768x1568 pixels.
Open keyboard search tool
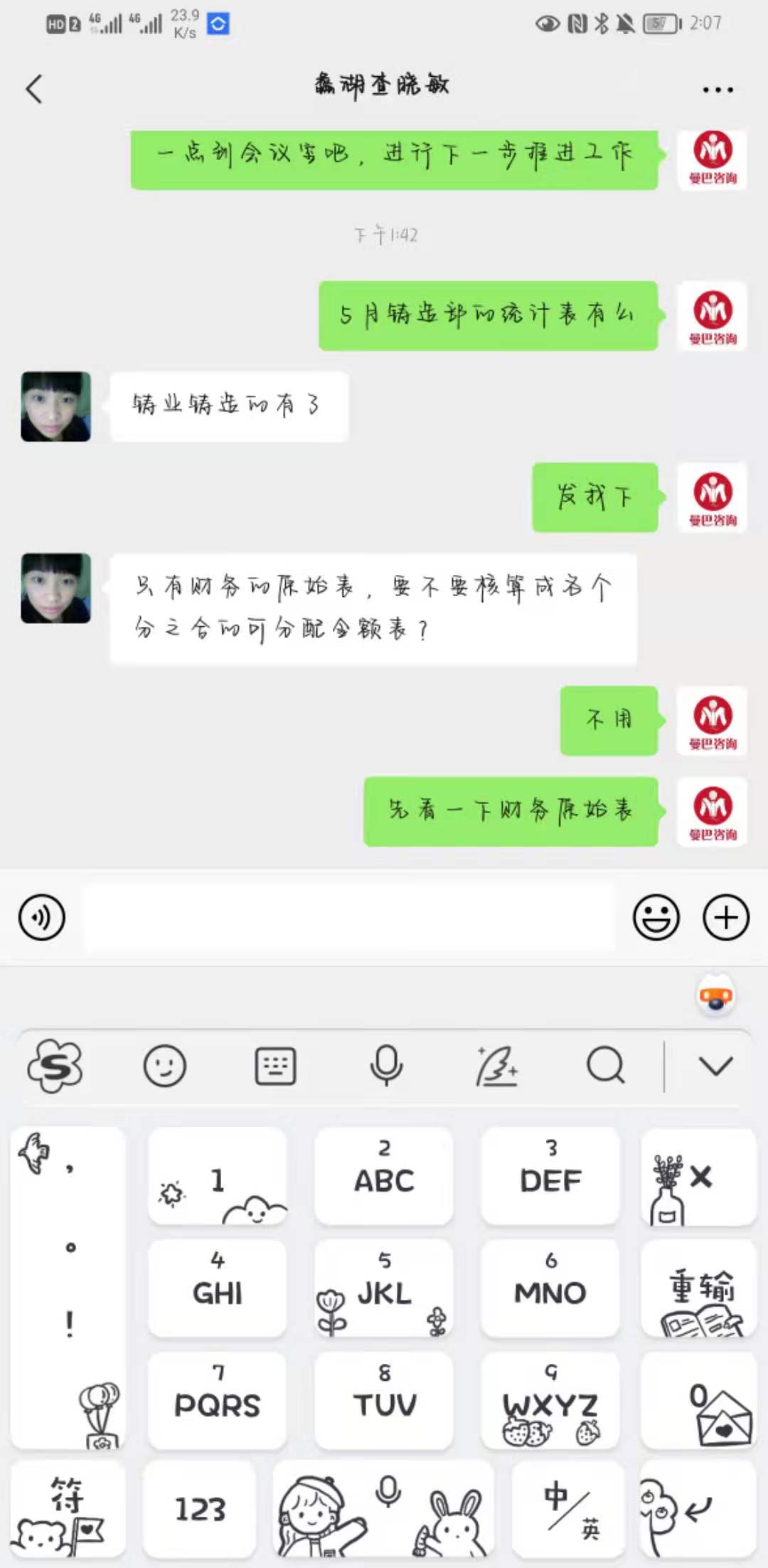[x=605, y=1066]
